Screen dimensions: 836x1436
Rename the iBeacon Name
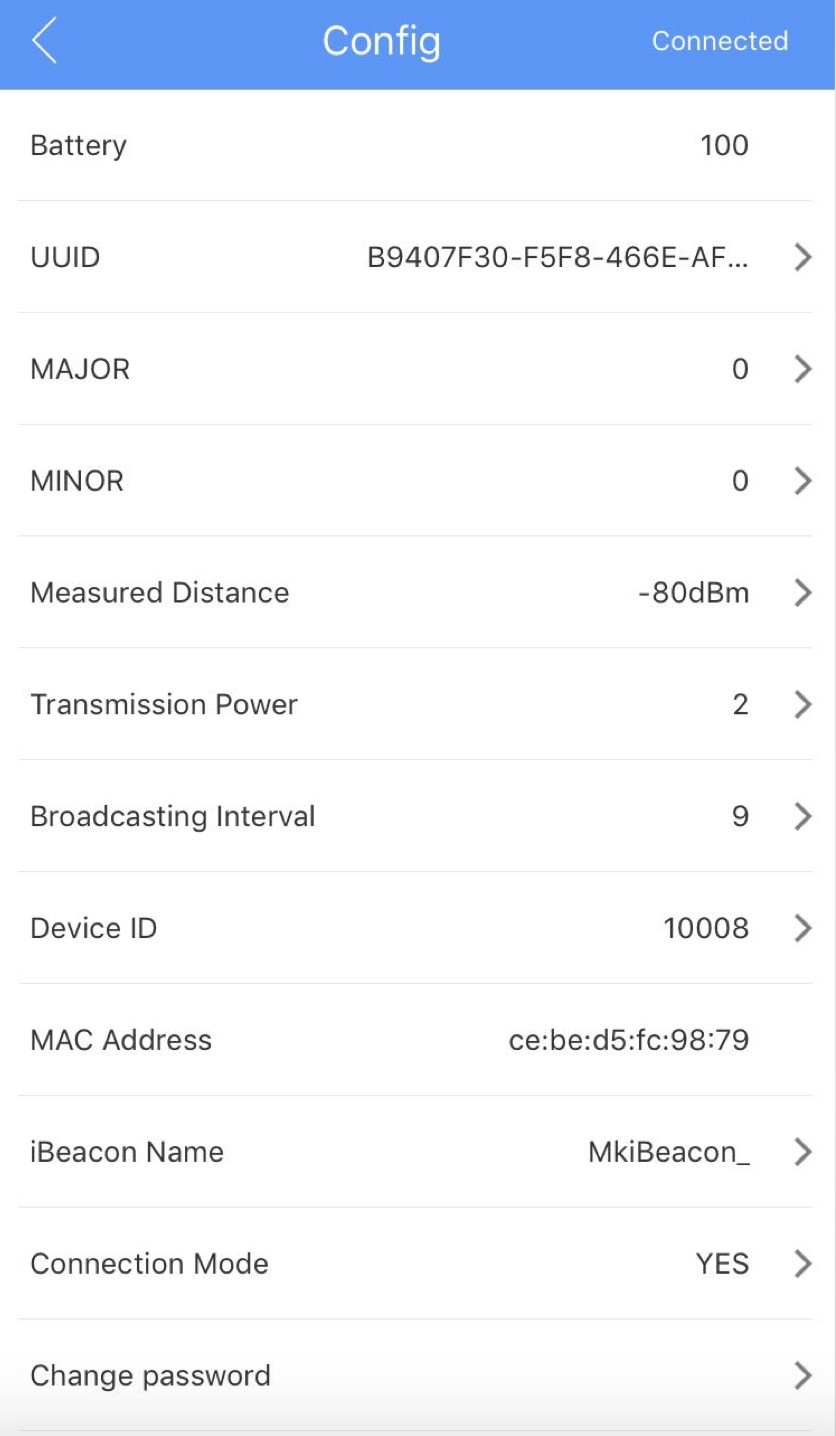tap(418, 1152)
